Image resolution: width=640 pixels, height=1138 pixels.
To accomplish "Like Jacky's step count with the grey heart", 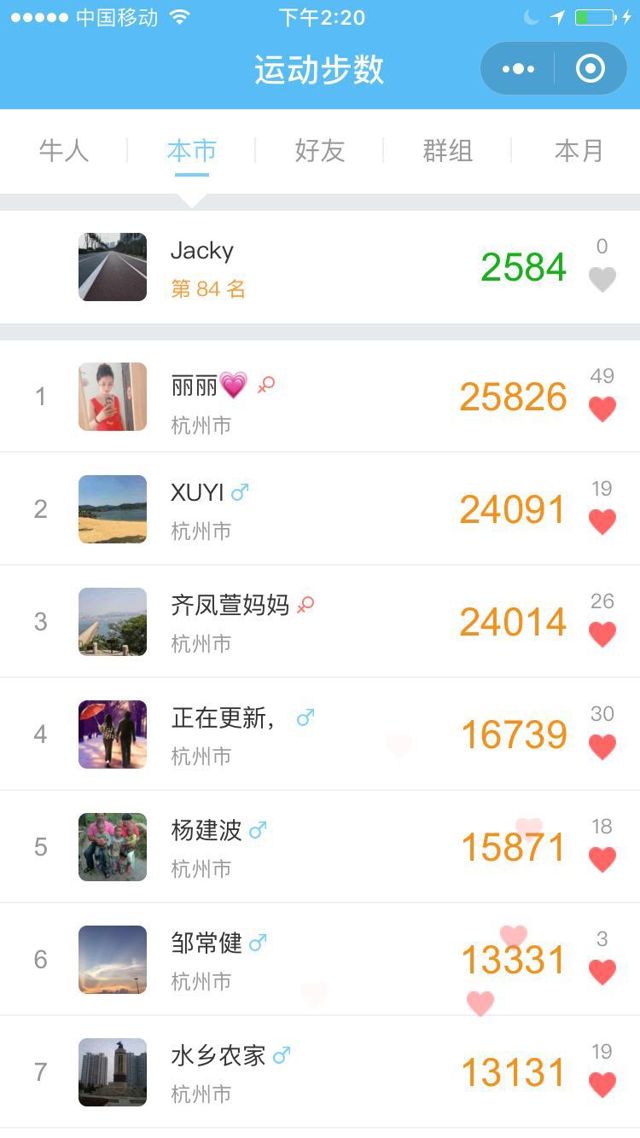I will [602, 279].
